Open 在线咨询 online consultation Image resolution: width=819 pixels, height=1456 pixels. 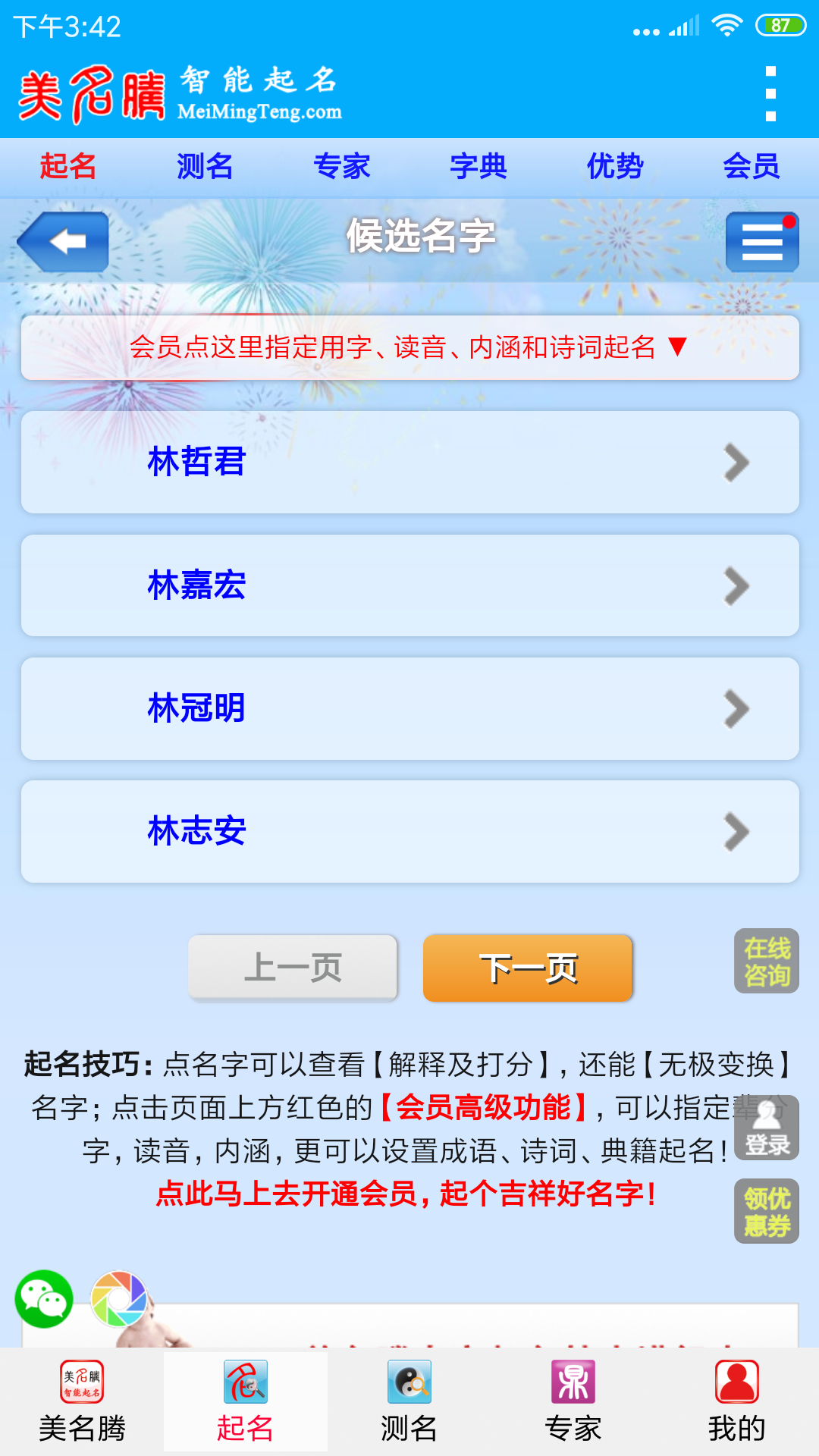[766, 961]
